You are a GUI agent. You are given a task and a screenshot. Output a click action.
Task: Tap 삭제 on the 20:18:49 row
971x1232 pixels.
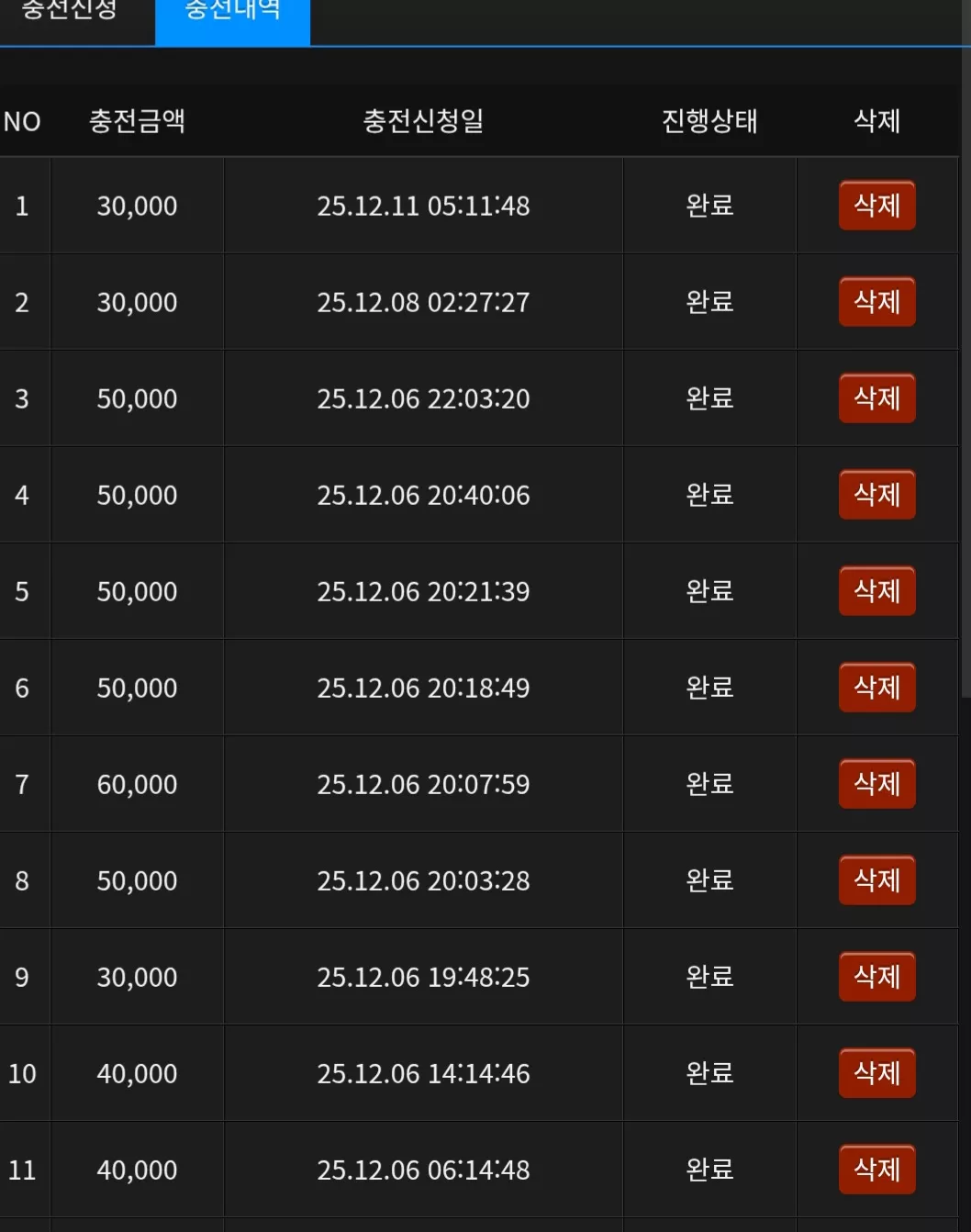pyautogui.click(x=876, y=687)
